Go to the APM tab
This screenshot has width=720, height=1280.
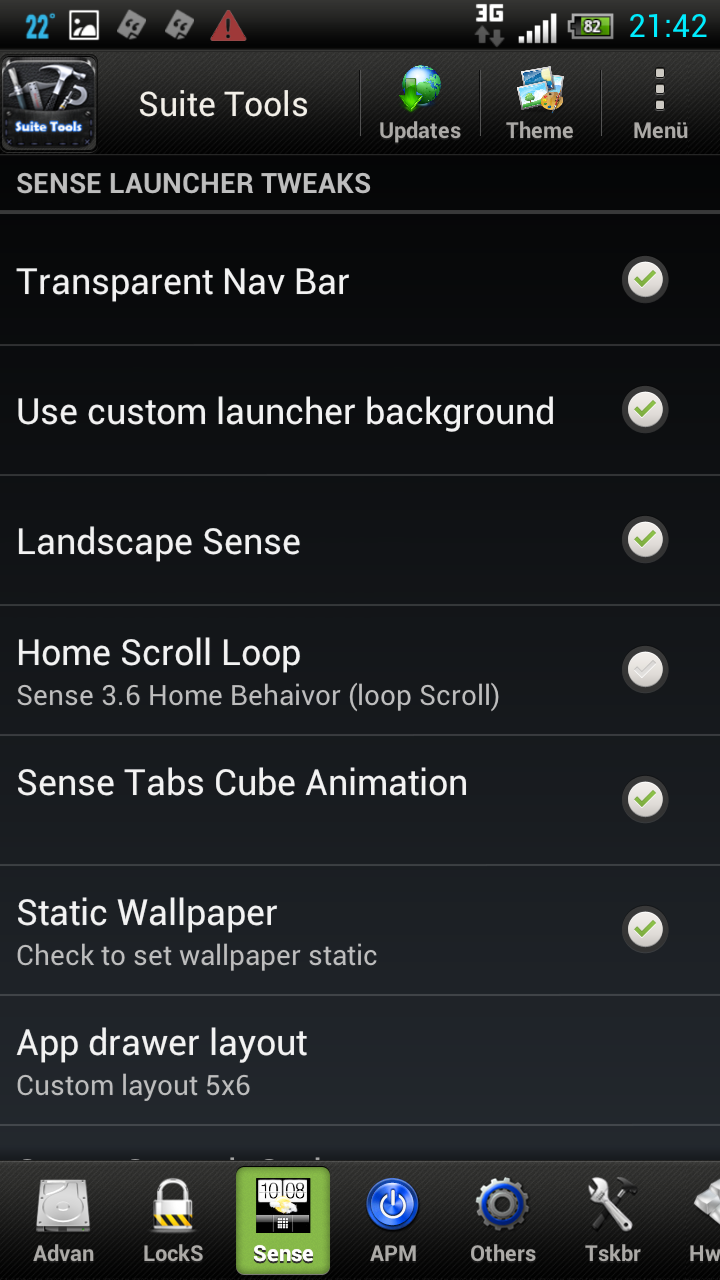(x=393, y=1220)
